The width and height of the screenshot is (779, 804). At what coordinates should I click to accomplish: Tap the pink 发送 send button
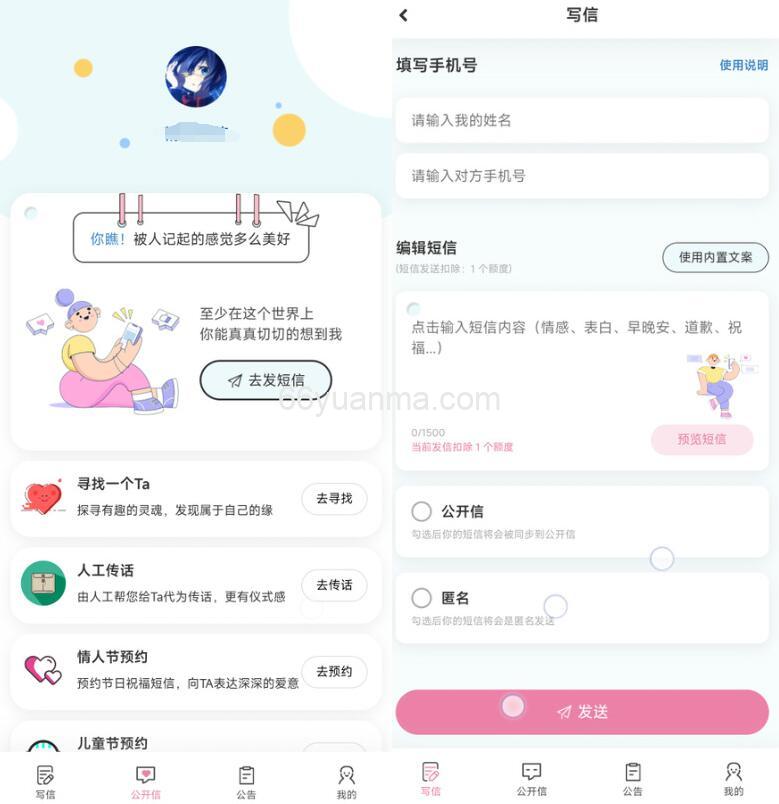pyautogui.click(x=583, y=713)
